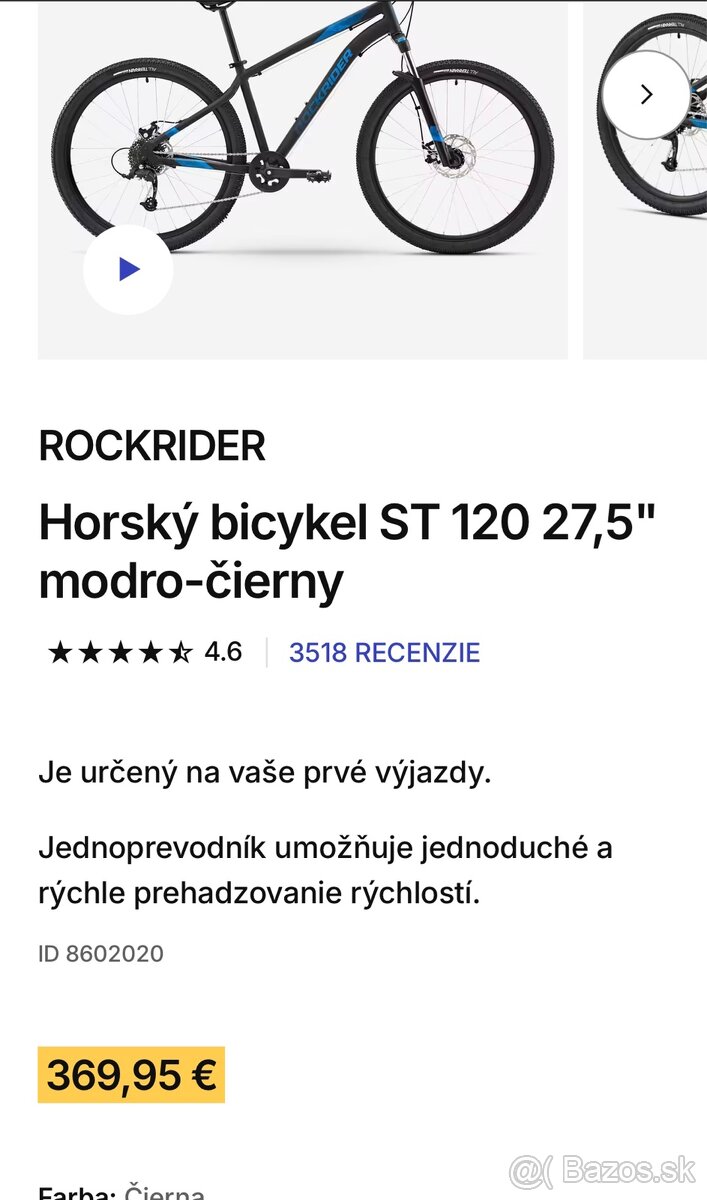
Task: Open the 3518 recenzie link
Action: [x=384, y=653]
